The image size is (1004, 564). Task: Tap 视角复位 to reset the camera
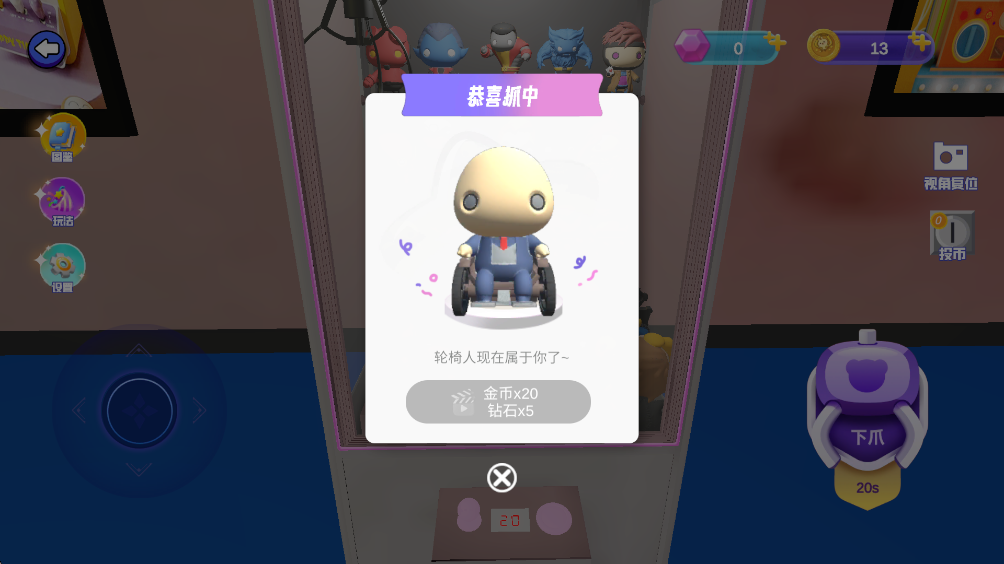pyautogui.click(x=950, y=165)
